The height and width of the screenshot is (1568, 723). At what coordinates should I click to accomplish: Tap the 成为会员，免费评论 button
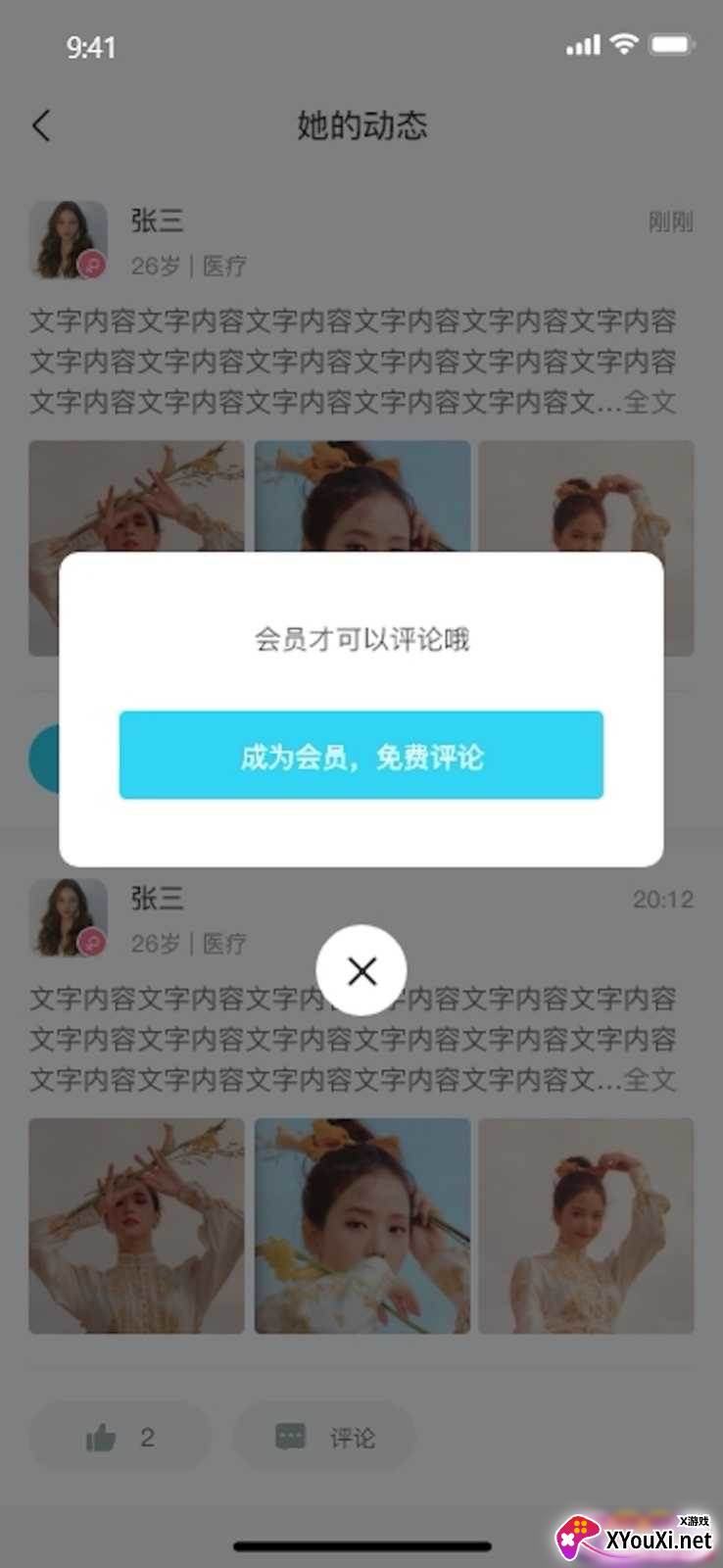click(x=361, y=755)
